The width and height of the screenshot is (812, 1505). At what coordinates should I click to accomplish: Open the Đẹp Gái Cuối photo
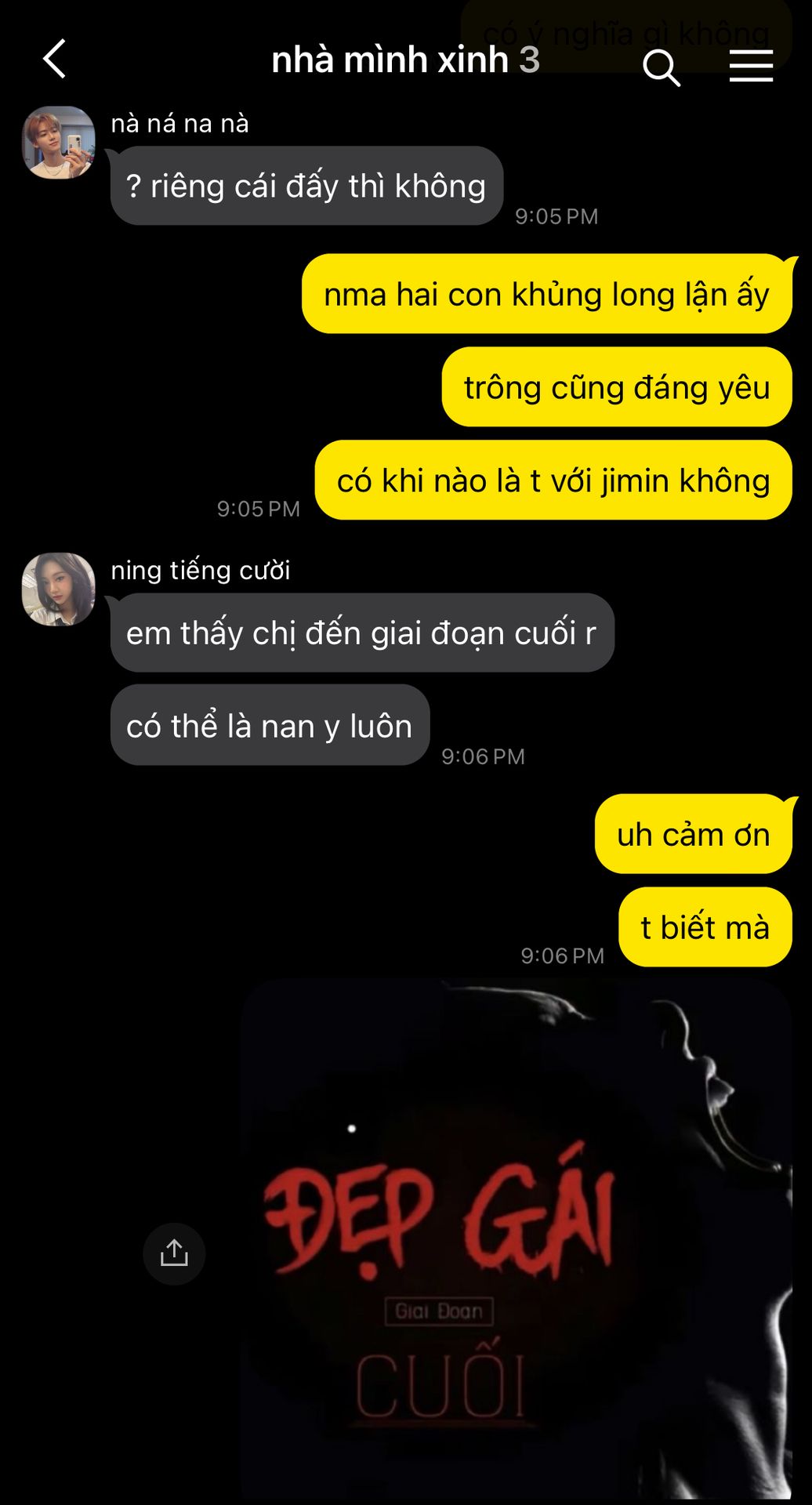pyautogui.click(x=516, y=1238)
